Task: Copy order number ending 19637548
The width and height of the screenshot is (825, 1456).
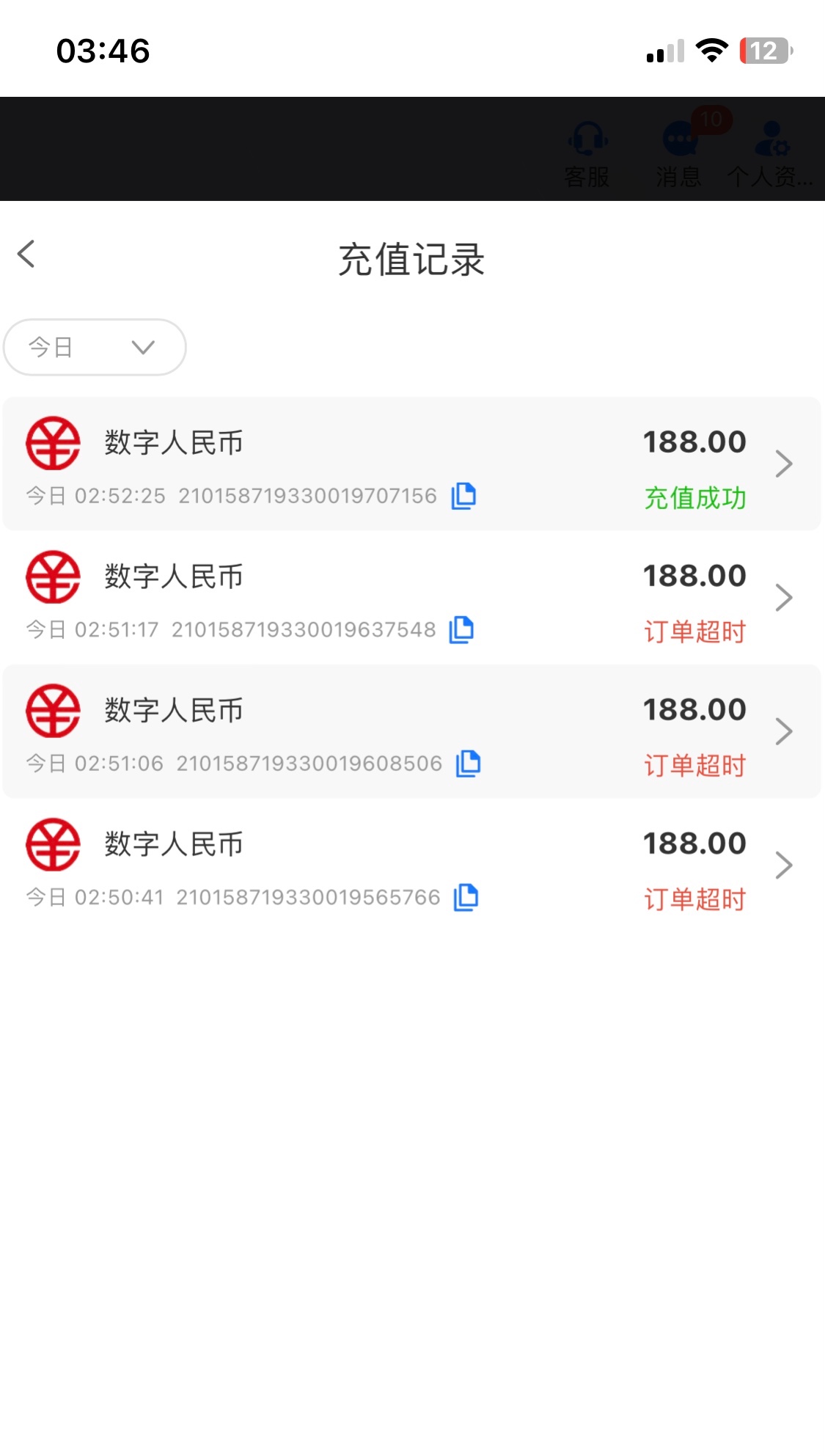Action: (461, 630)
